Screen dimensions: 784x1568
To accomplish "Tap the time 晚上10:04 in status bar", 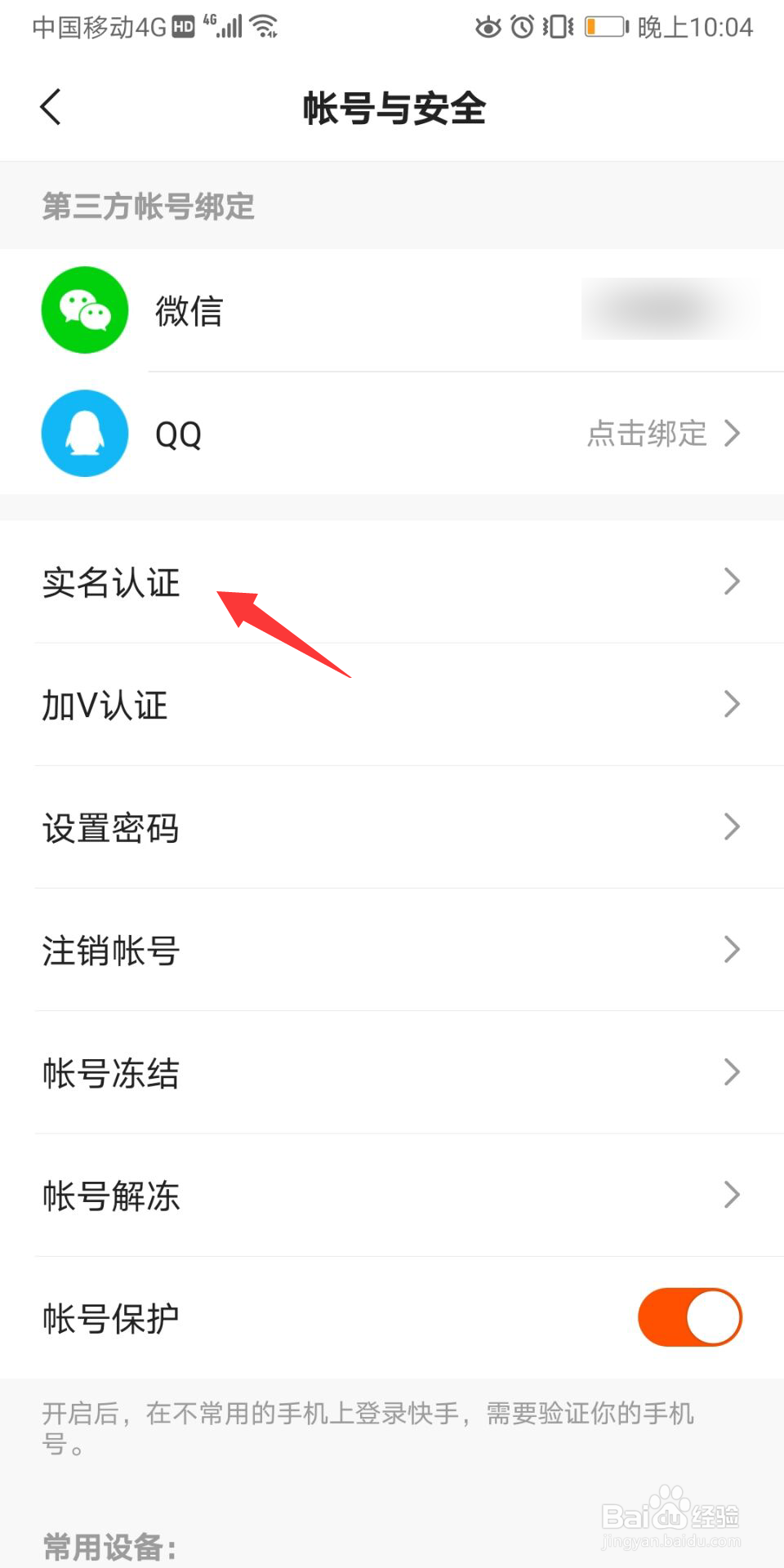I will [x=696, y=27].
